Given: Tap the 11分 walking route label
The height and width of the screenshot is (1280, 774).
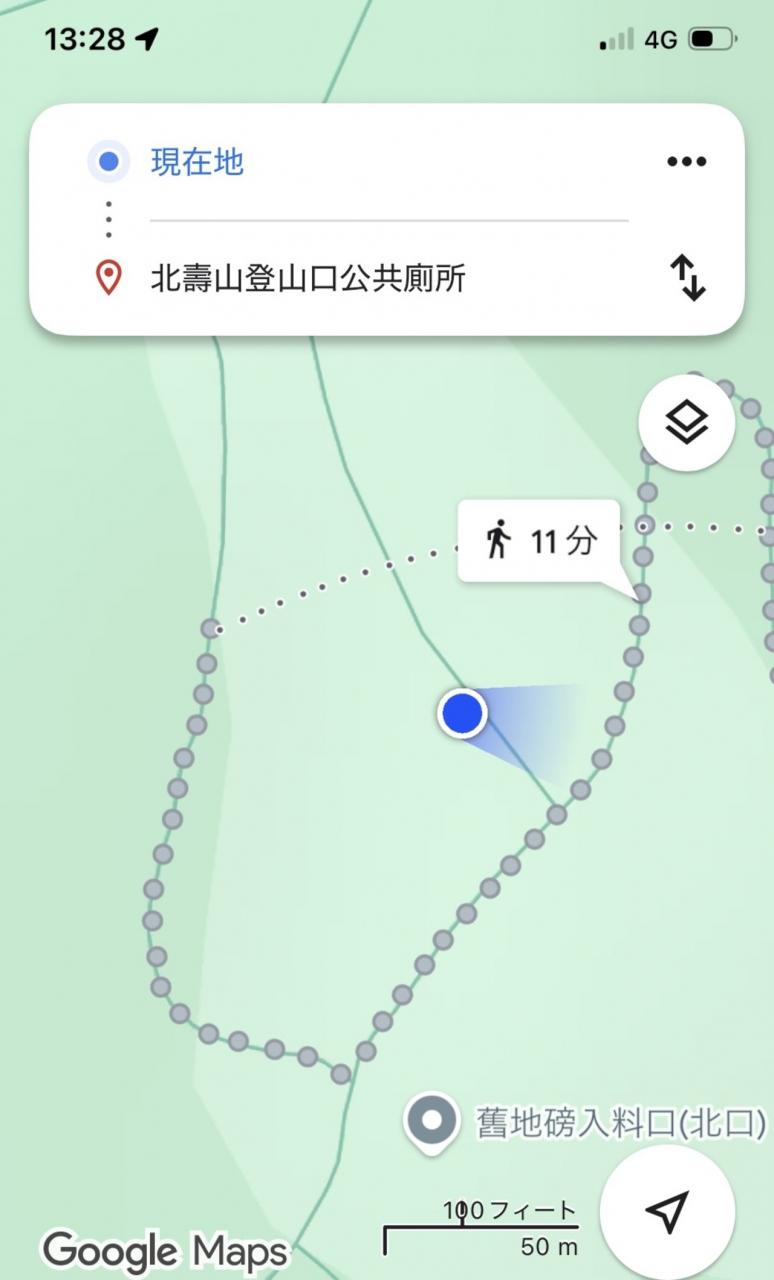Looking at the screenshot, I should pyautogui.click(x=540, y=542).
